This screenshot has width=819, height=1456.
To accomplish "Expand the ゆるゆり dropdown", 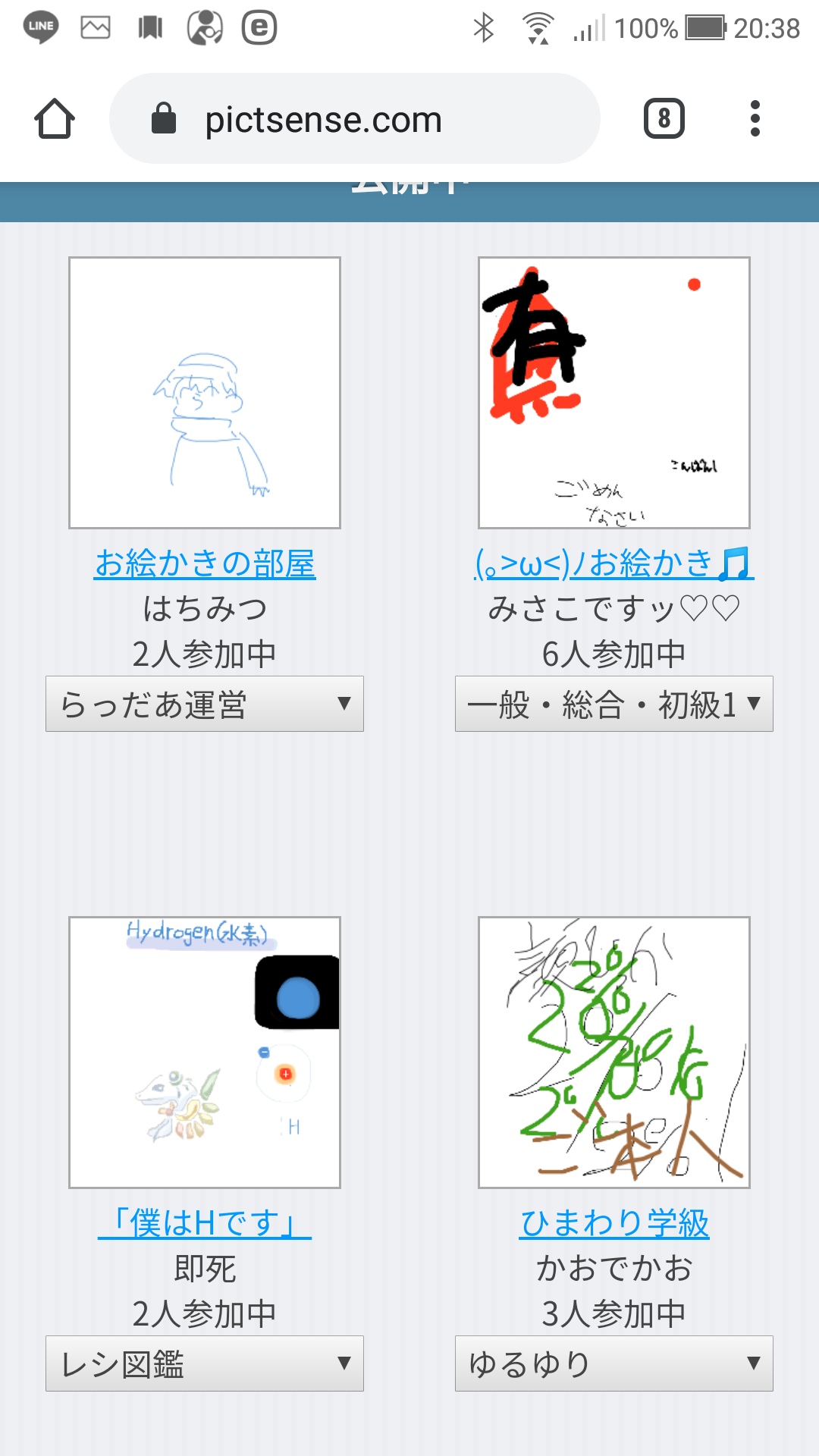I will point(613,1363).
